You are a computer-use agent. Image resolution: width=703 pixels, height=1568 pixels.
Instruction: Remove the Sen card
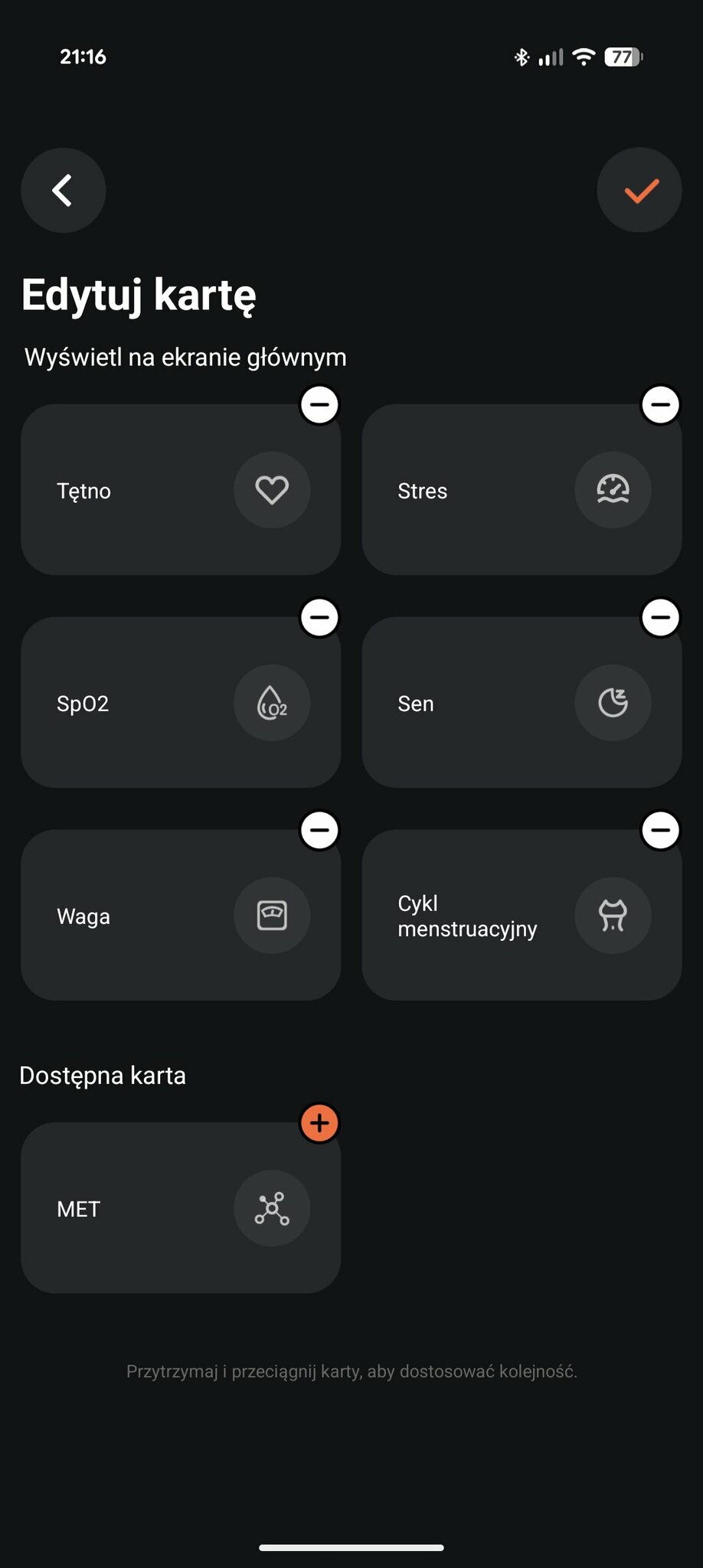point(660,617)
